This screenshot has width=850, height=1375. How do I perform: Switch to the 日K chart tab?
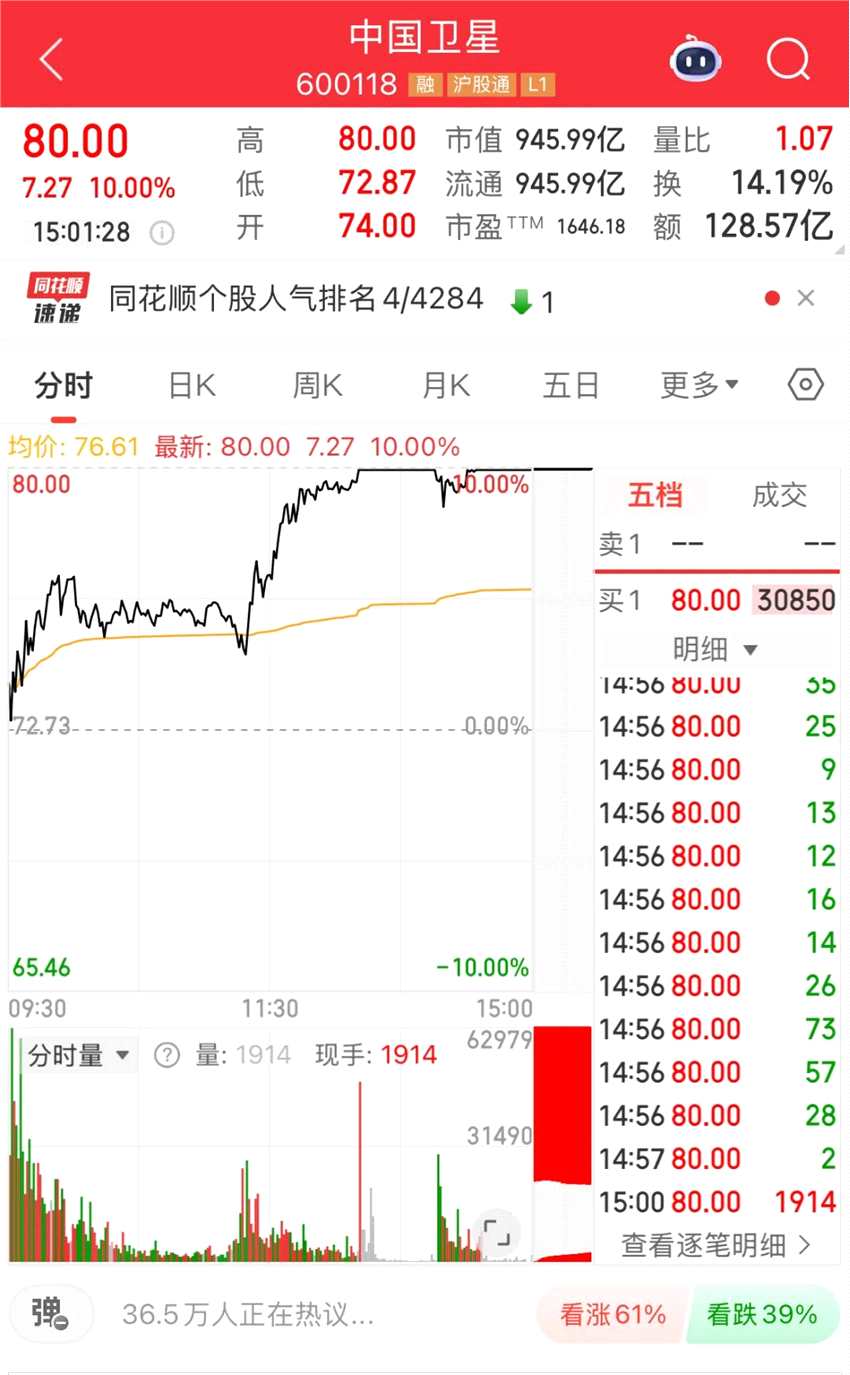pyautogui.click(x=191, y=385)
